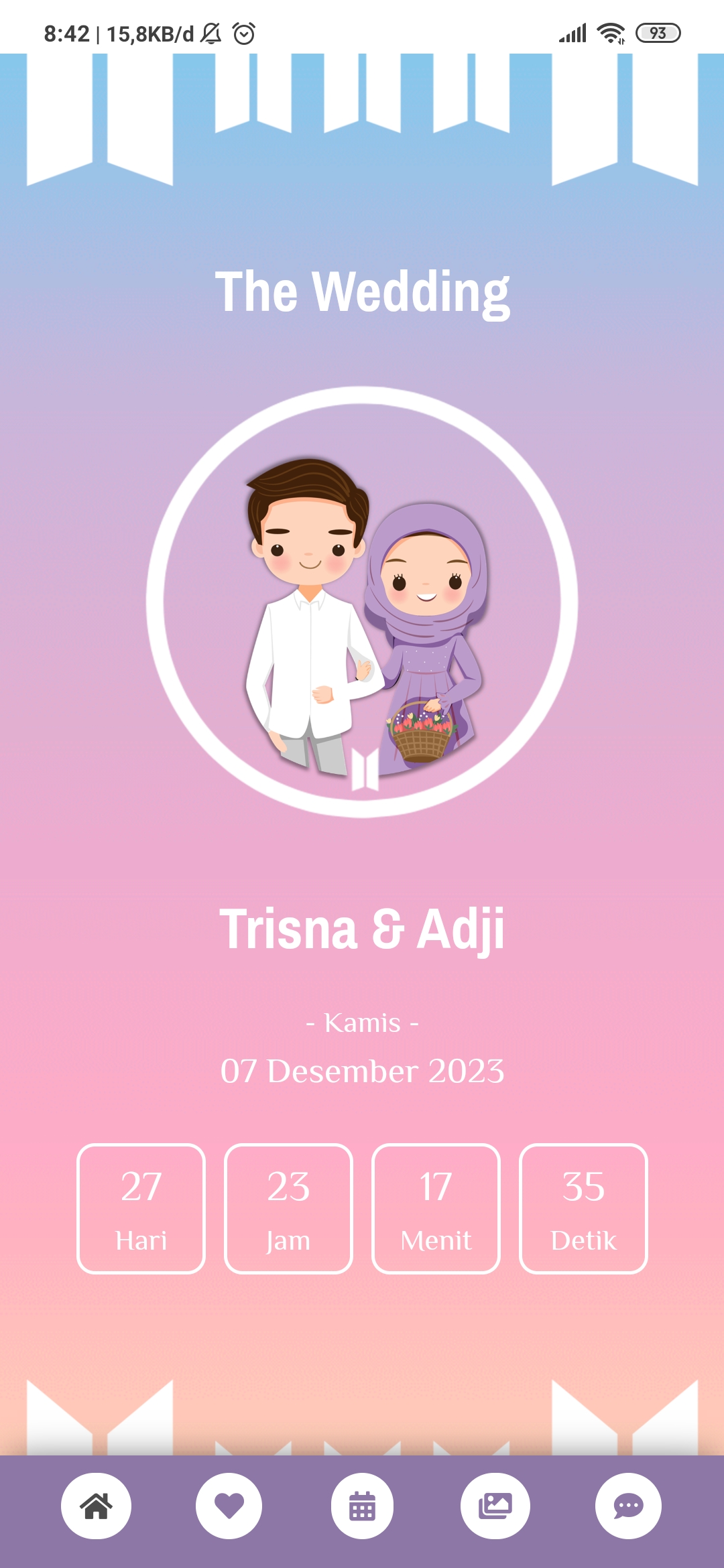Viewport: 724px width, 1568px height.
Task: Open the photo gallery section
Action: tap(495, 1506)
